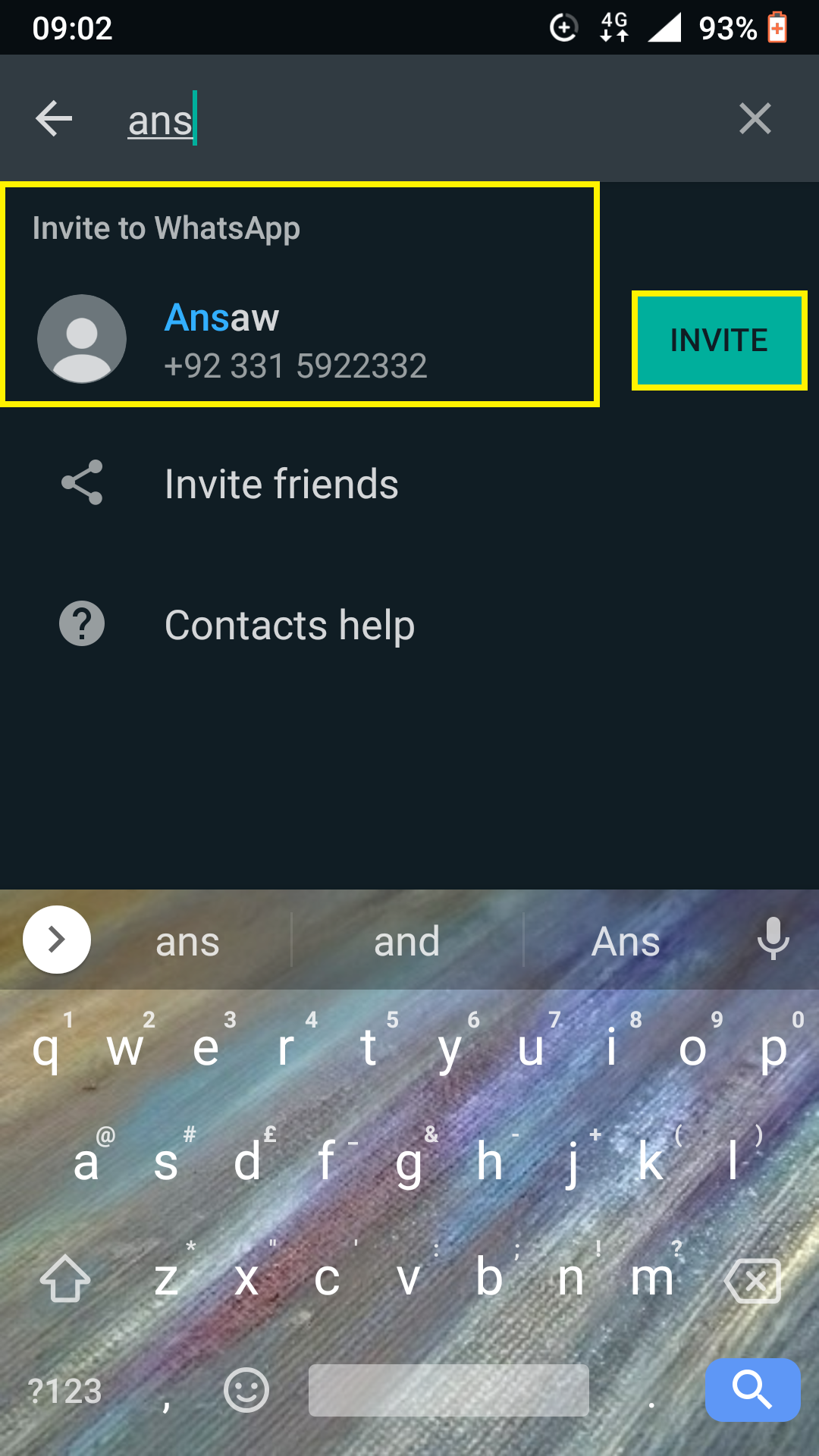Start voice input with microphone
Image resolution: width=819 pixels, height=1456 pixels.
(773, 939)
